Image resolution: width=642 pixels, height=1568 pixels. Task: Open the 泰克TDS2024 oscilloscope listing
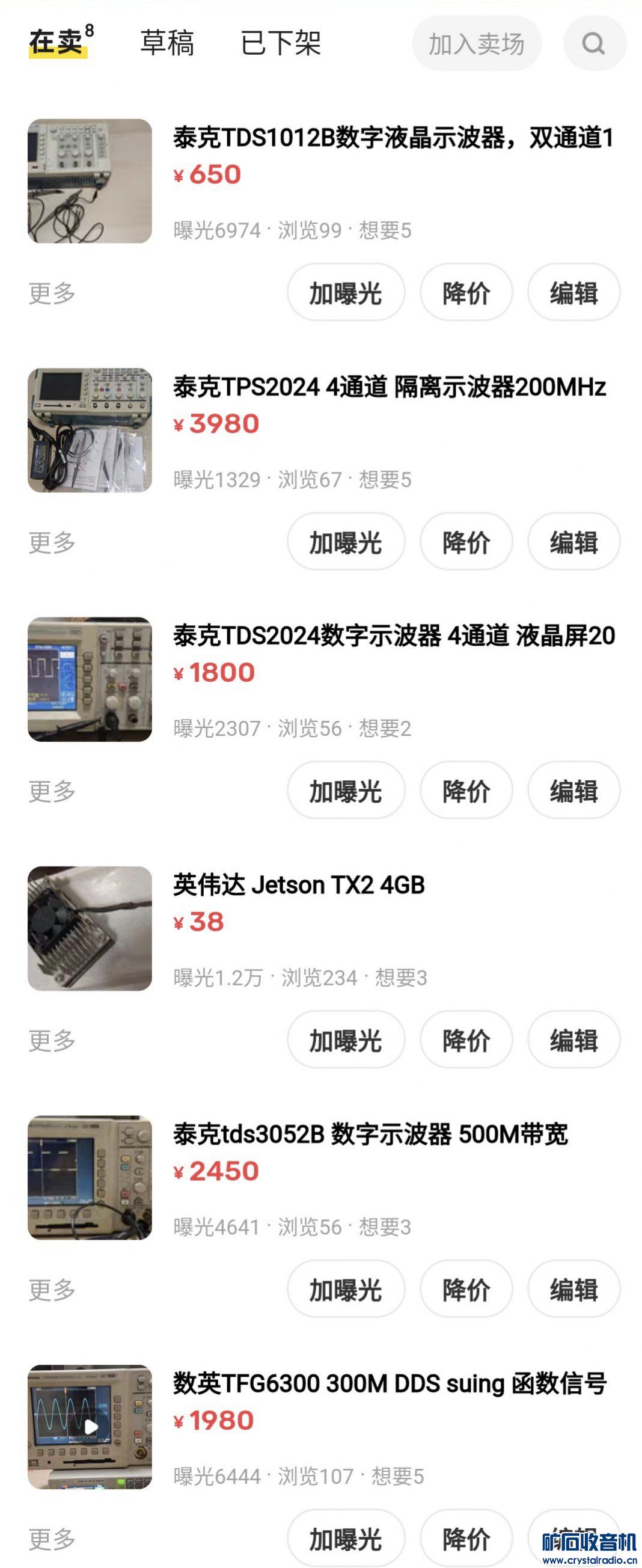click(394, 636)
